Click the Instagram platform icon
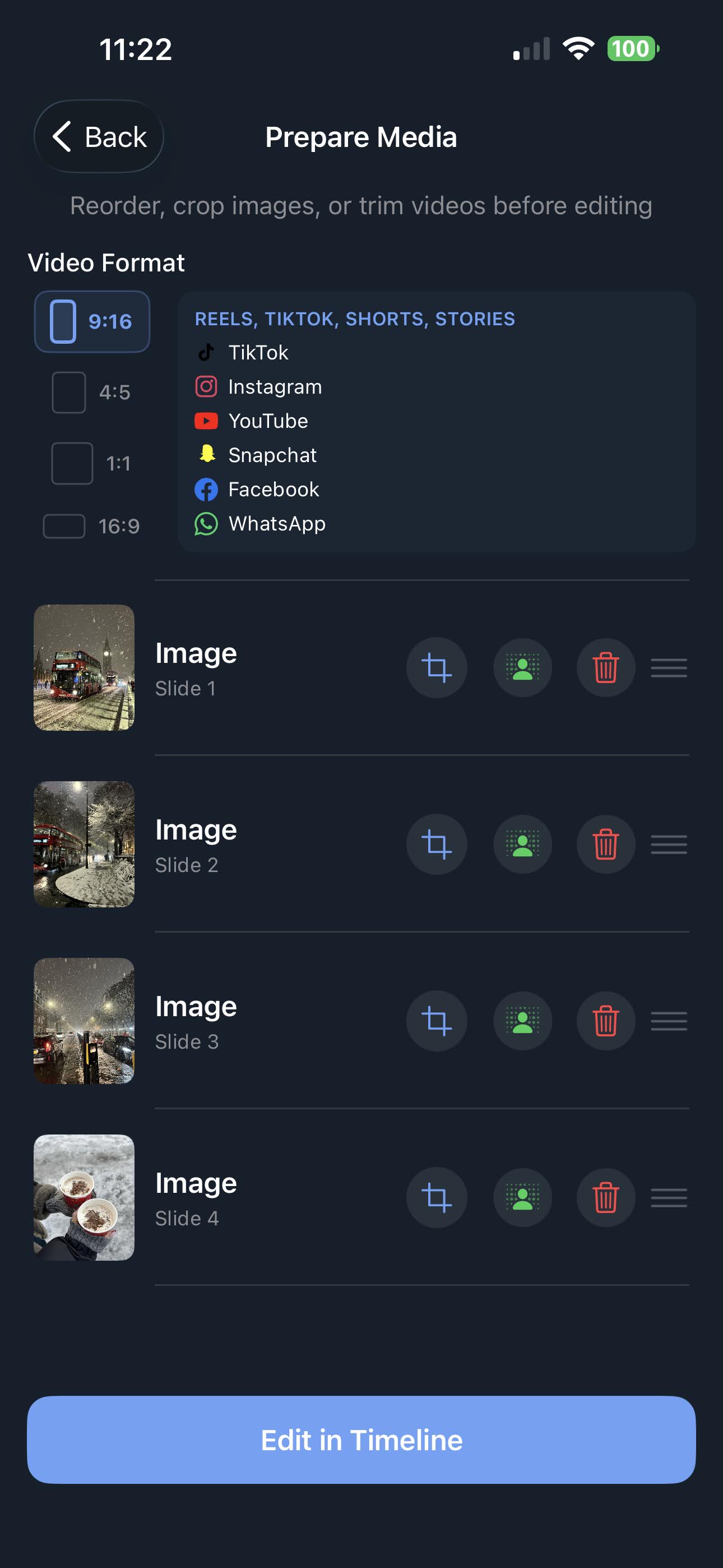The width and height of the screenshot is (723, 1568). (206, 386)
